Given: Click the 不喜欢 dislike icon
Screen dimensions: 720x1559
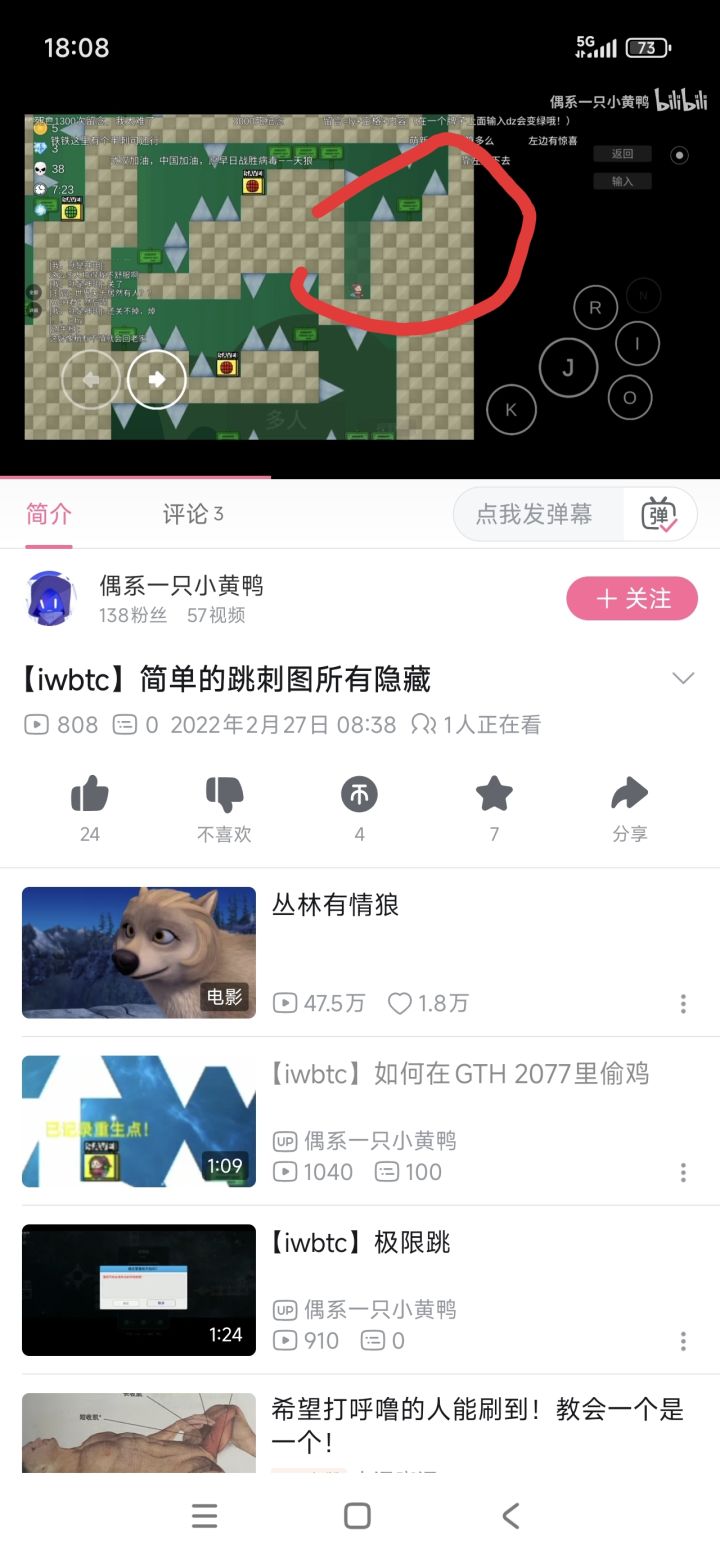Looking at the screenshot, I should [225, 793].
